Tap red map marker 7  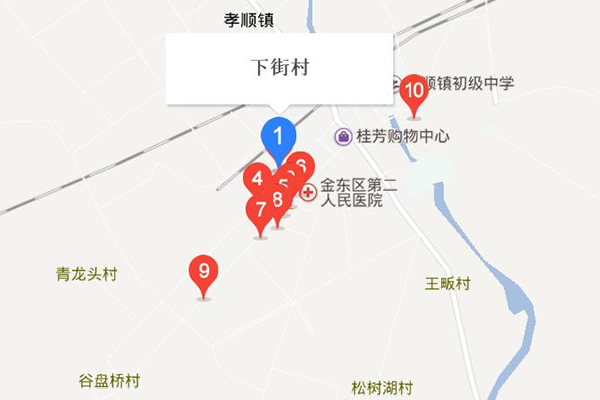(x=259, y=211)
